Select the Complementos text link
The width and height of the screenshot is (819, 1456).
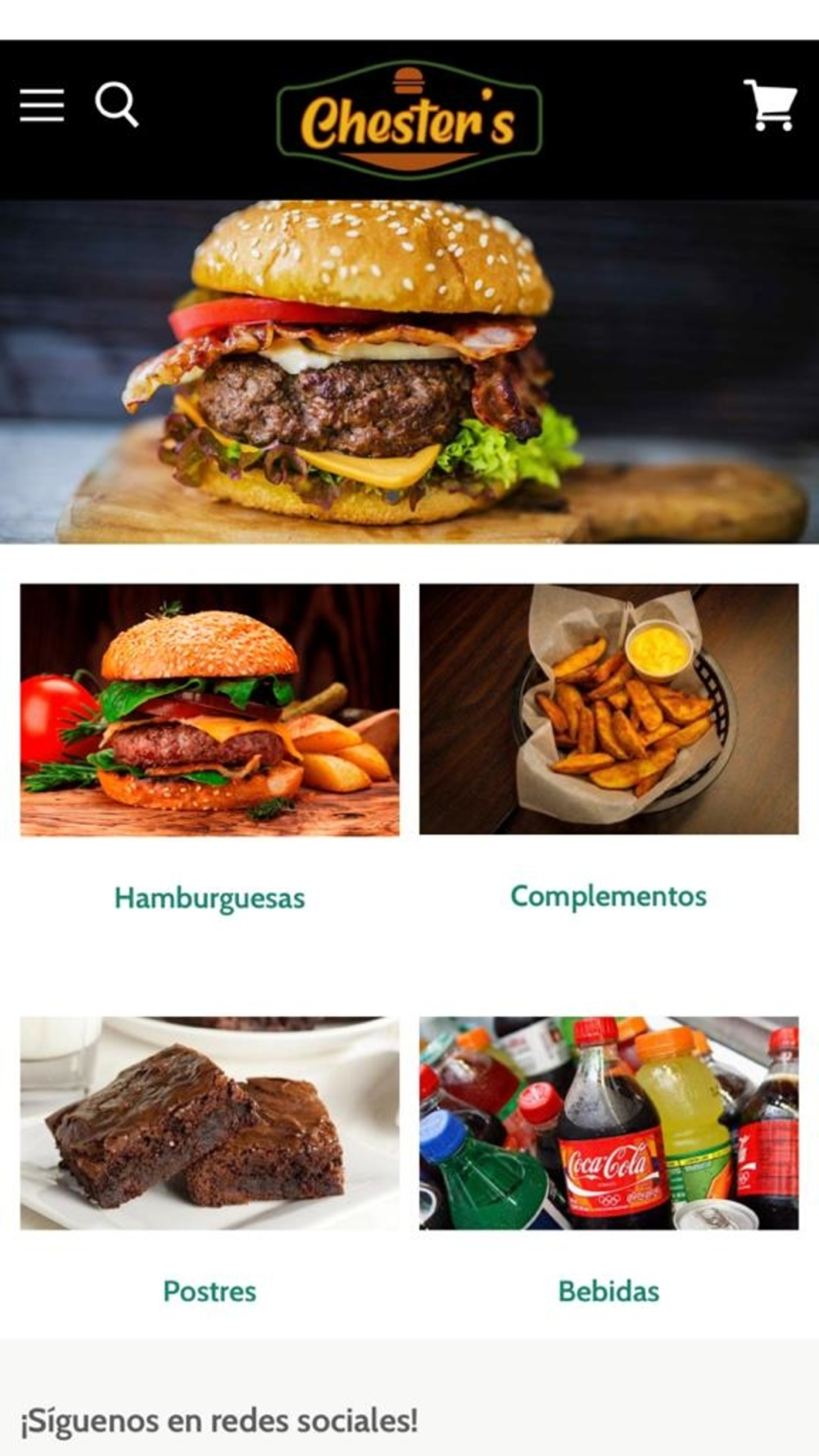click(609, 896)
